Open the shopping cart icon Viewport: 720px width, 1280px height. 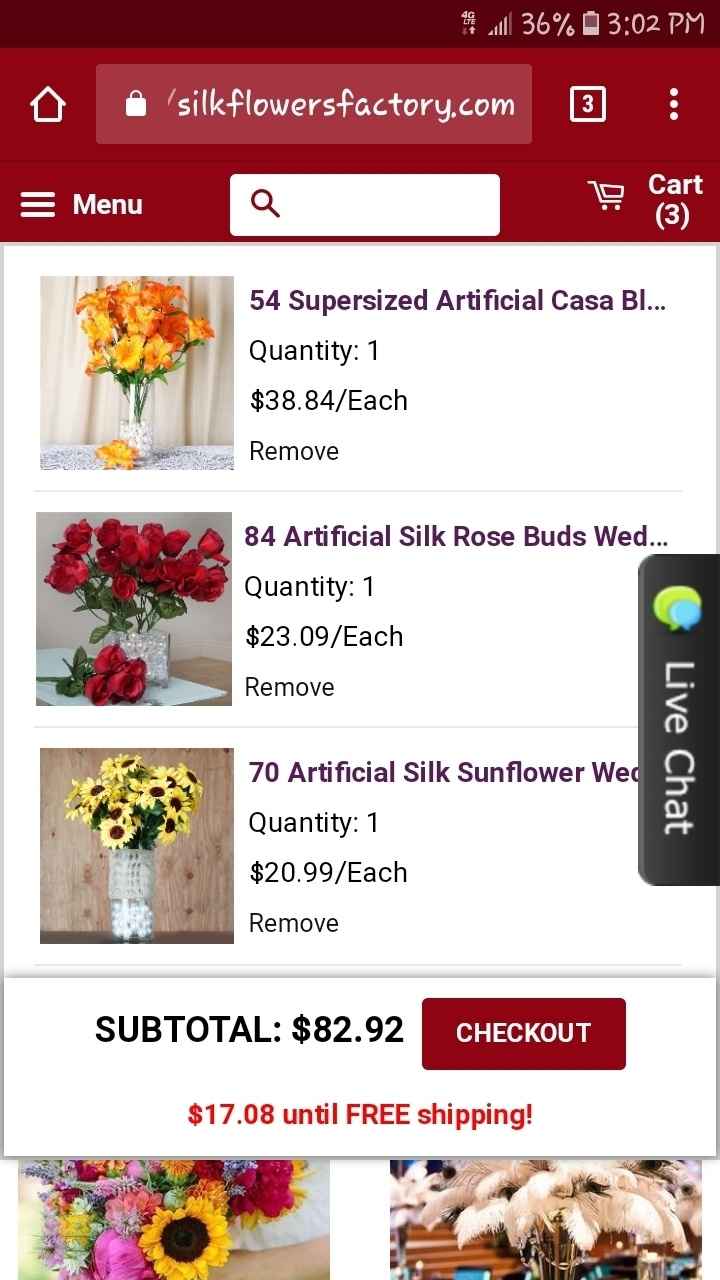pos(608,196)
